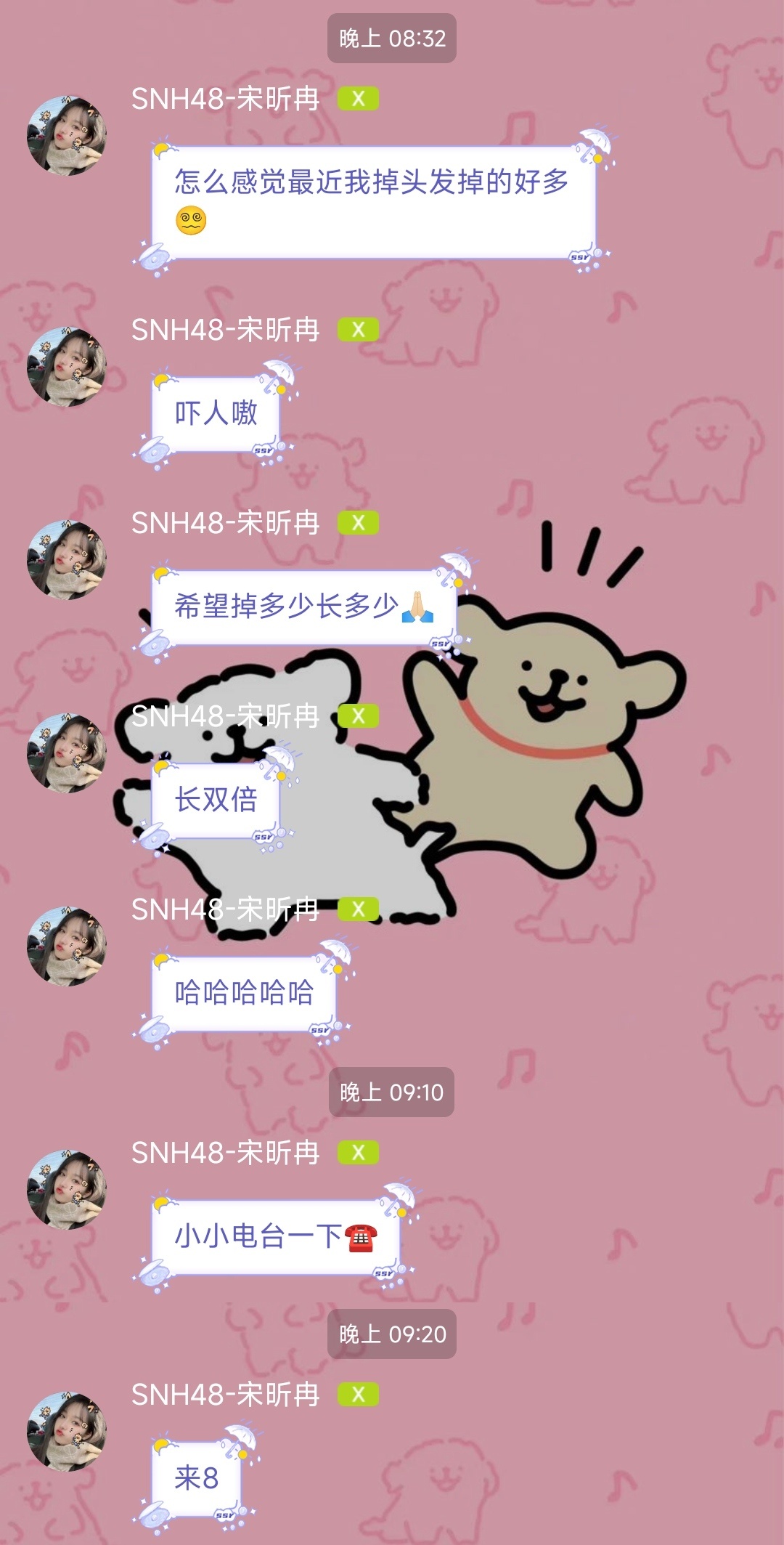This screenshot has height=1545, width=784.
Task: Open the avatar beside the "来8" message
Action: (67, 1432)
